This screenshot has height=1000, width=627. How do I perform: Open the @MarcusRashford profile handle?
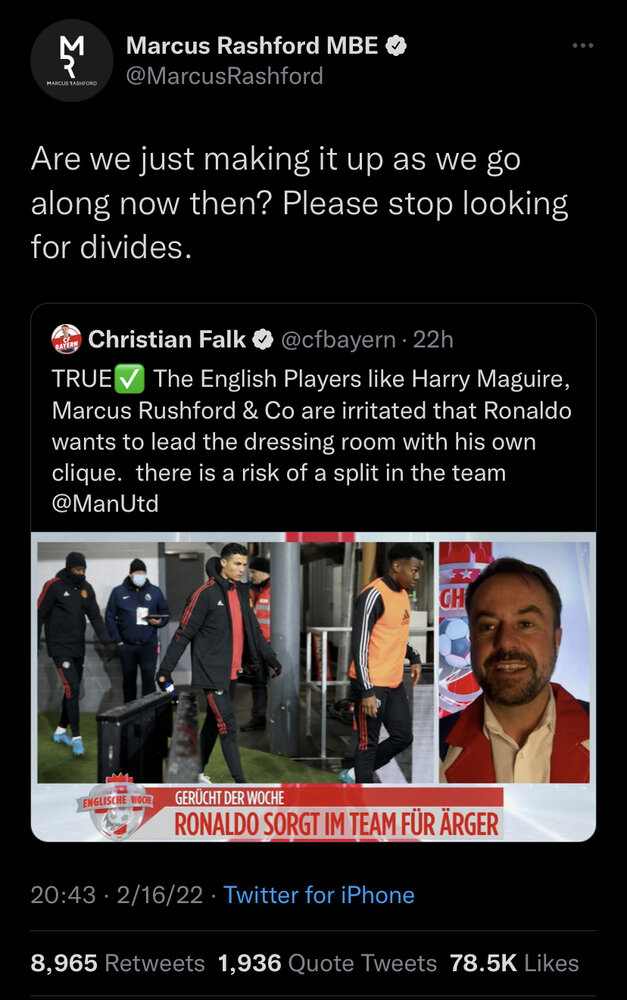click(x=224, y=76)
